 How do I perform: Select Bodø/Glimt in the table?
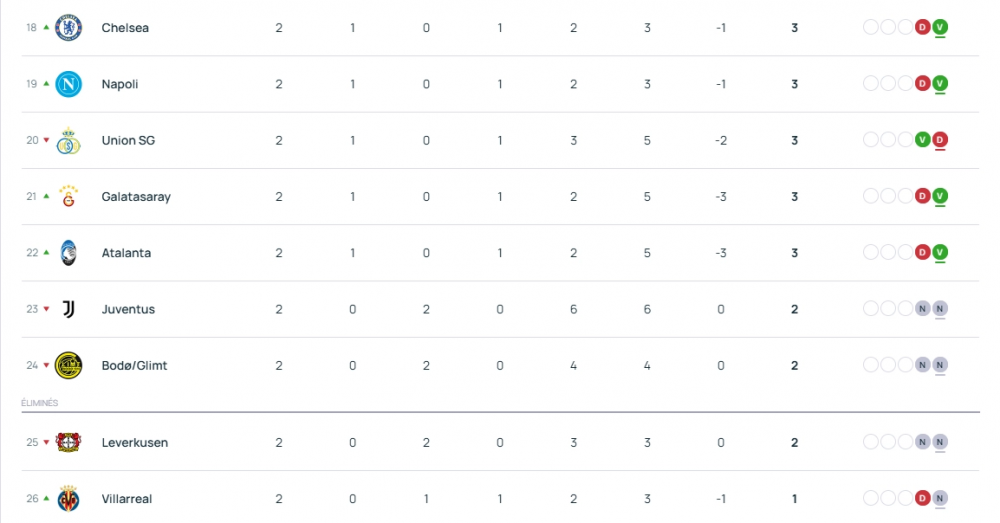134,365
